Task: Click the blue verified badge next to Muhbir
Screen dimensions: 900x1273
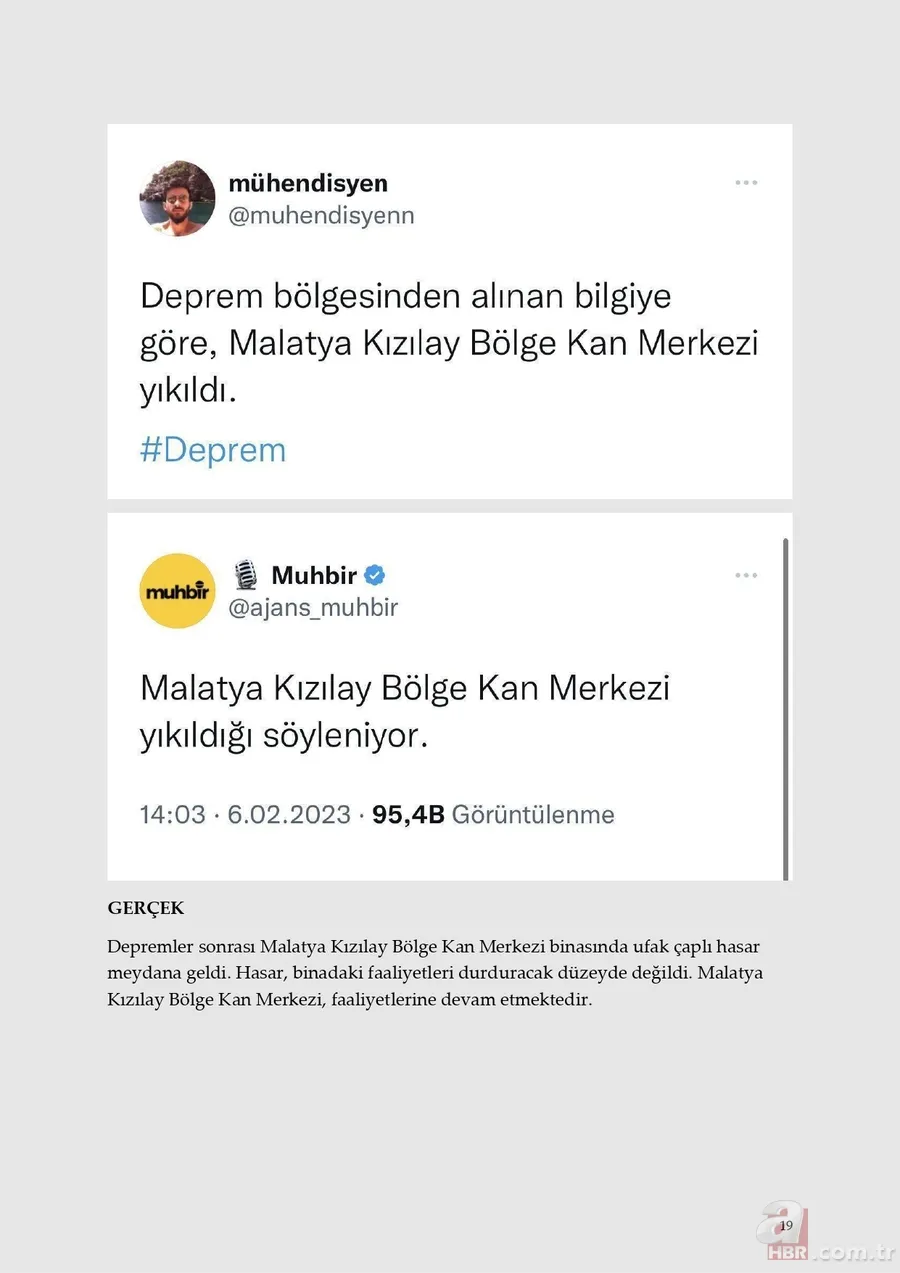Action: (x=374, y=575)
